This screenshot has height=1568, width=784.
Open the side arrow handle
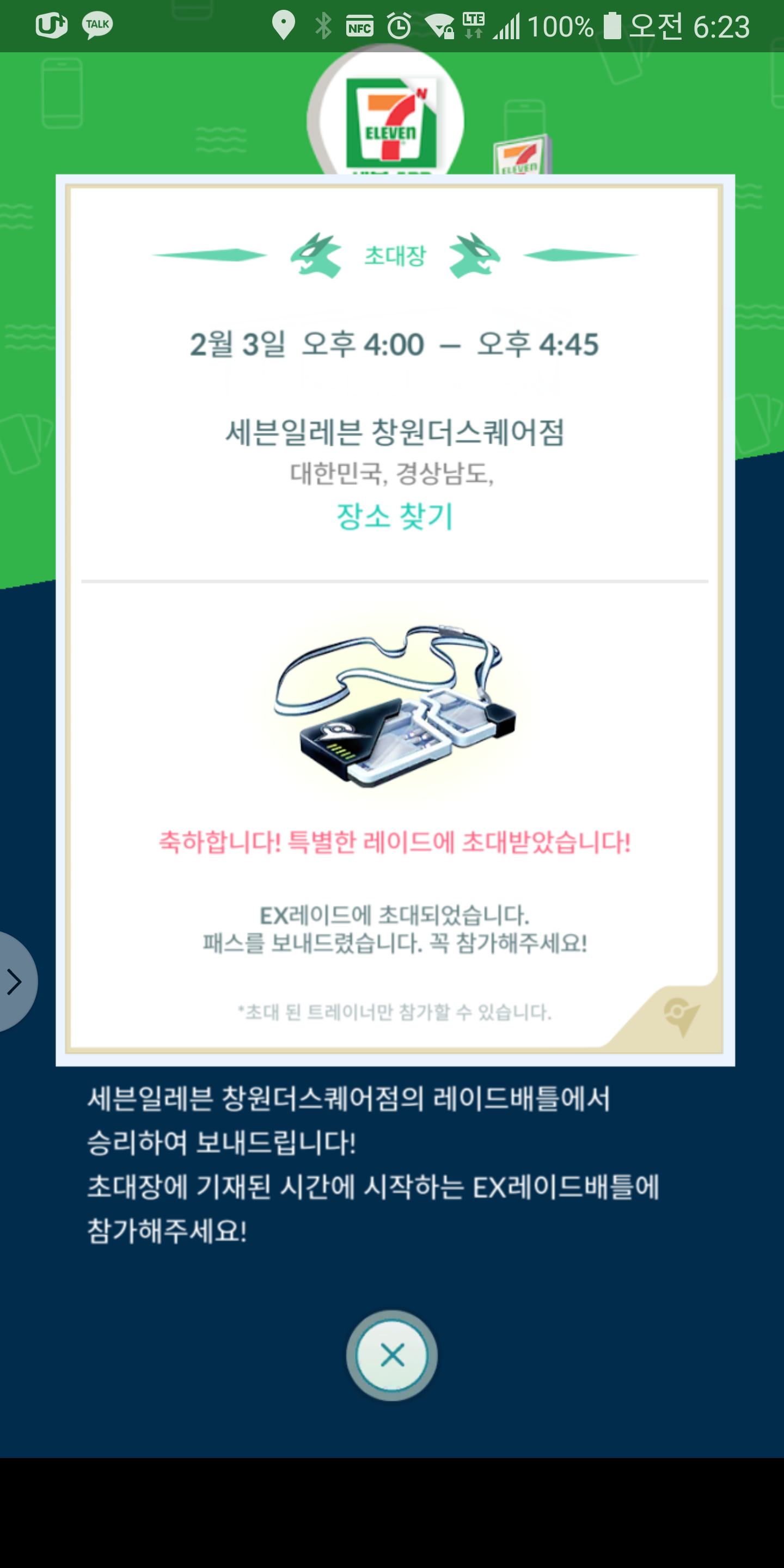tap(15, 981)
